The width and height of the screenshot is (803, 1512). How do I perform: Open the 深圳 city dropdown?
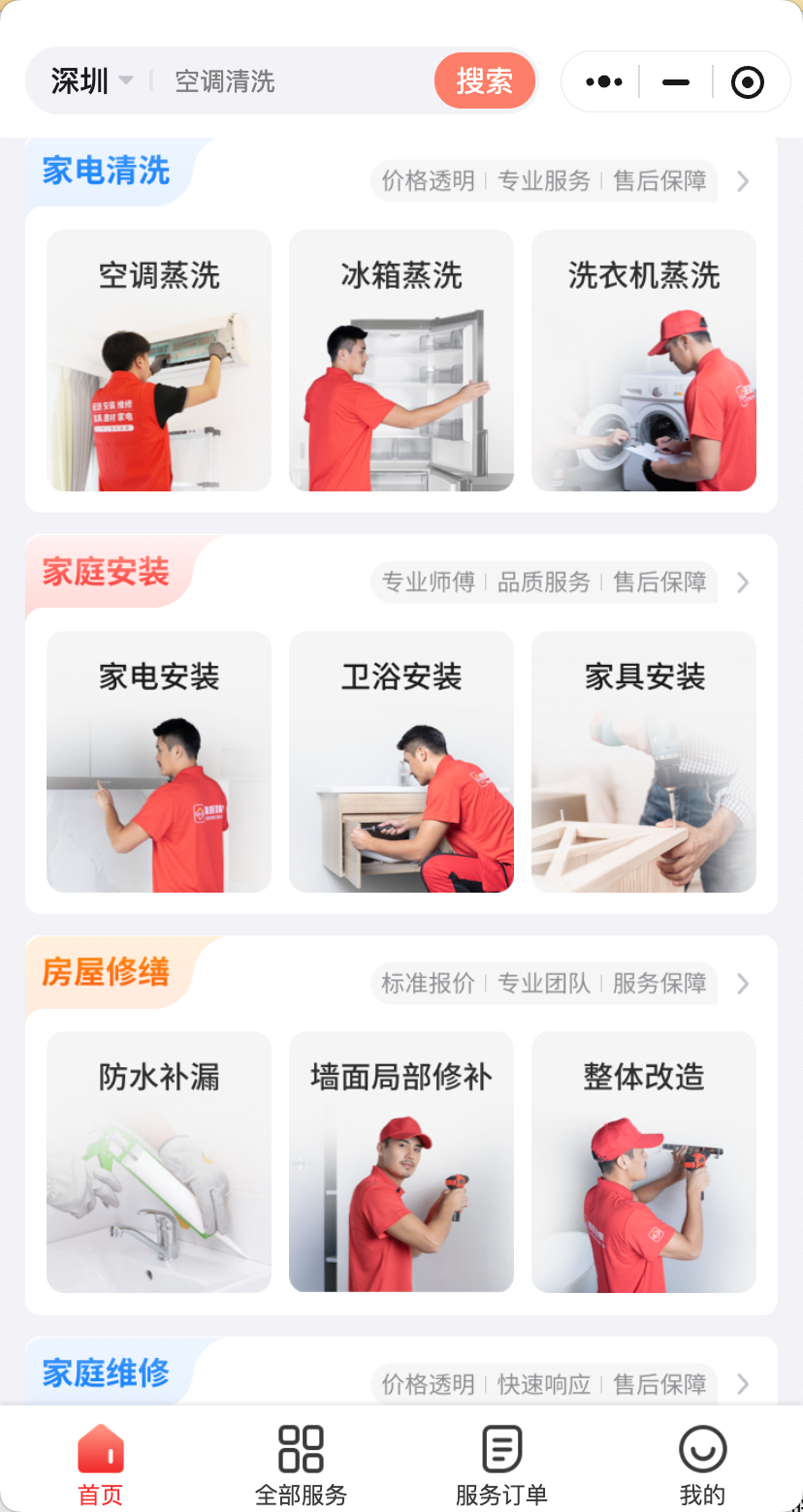(x=92, y=81)
